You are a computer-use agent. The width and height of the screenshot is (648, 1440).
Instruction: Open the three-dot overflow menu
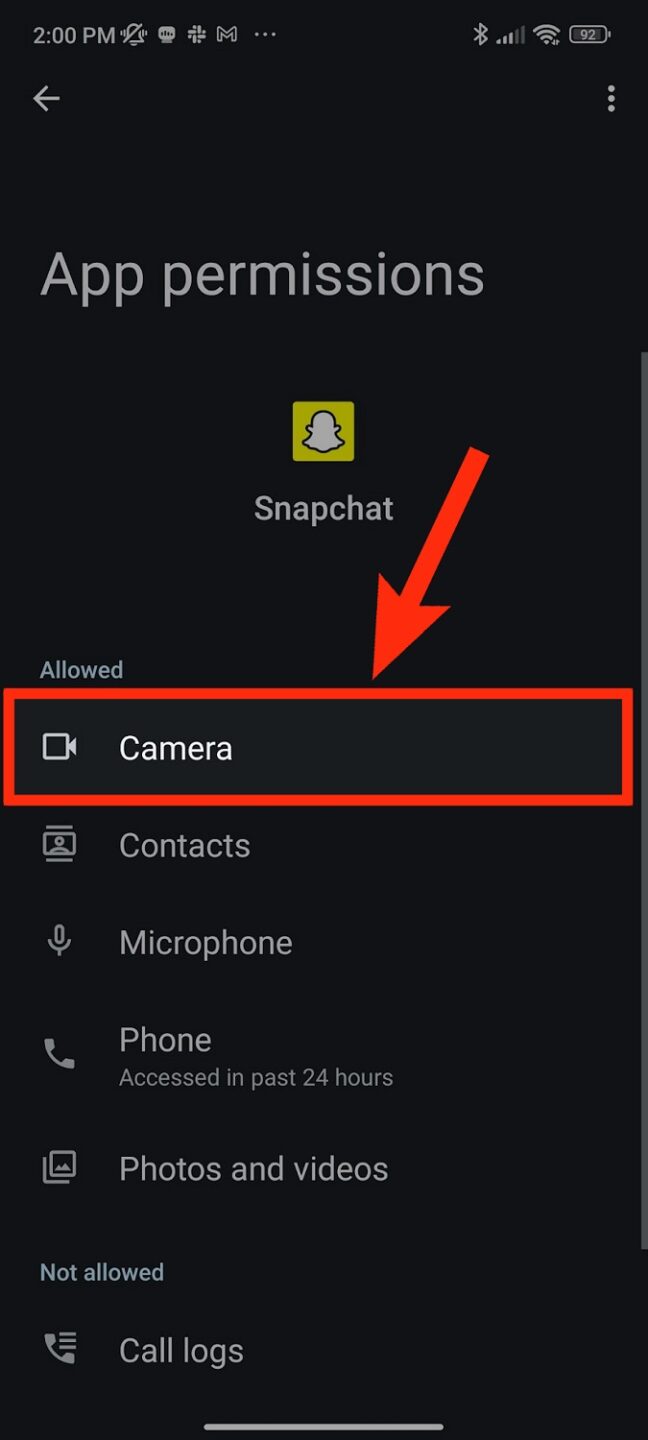coord(611,98)
